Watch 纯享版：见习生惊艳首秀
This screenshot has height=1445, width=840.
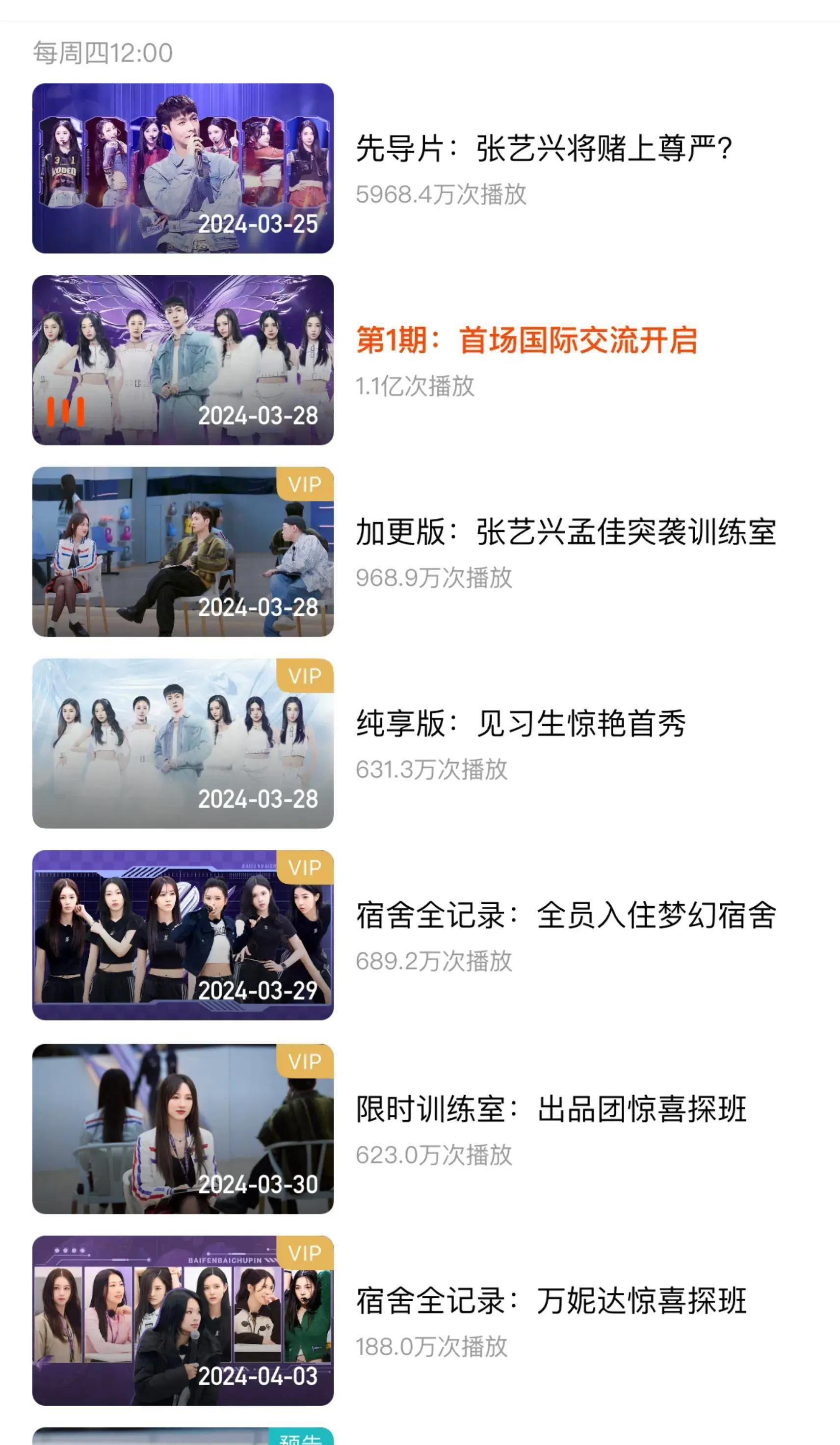521,724
